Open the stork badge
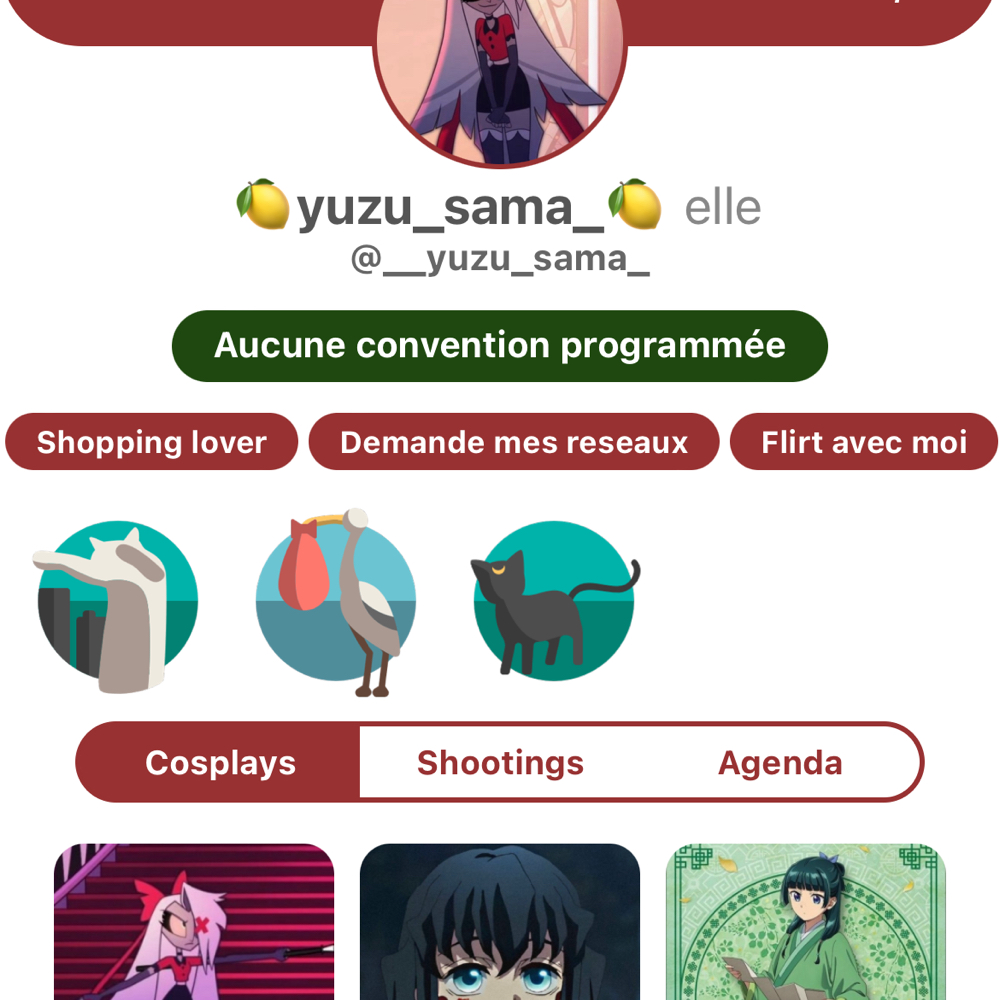1000x1000 pixels. pyautogui.click(x=336, y=602)
